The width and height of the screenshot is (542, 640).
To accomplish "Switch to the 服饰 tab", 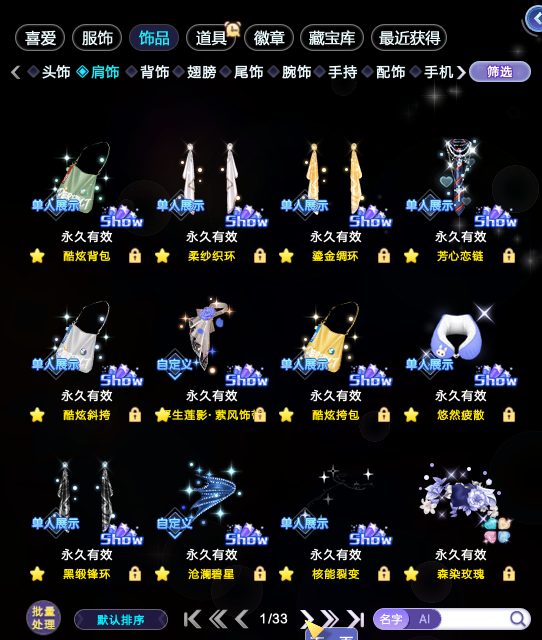I will (97, 38).
